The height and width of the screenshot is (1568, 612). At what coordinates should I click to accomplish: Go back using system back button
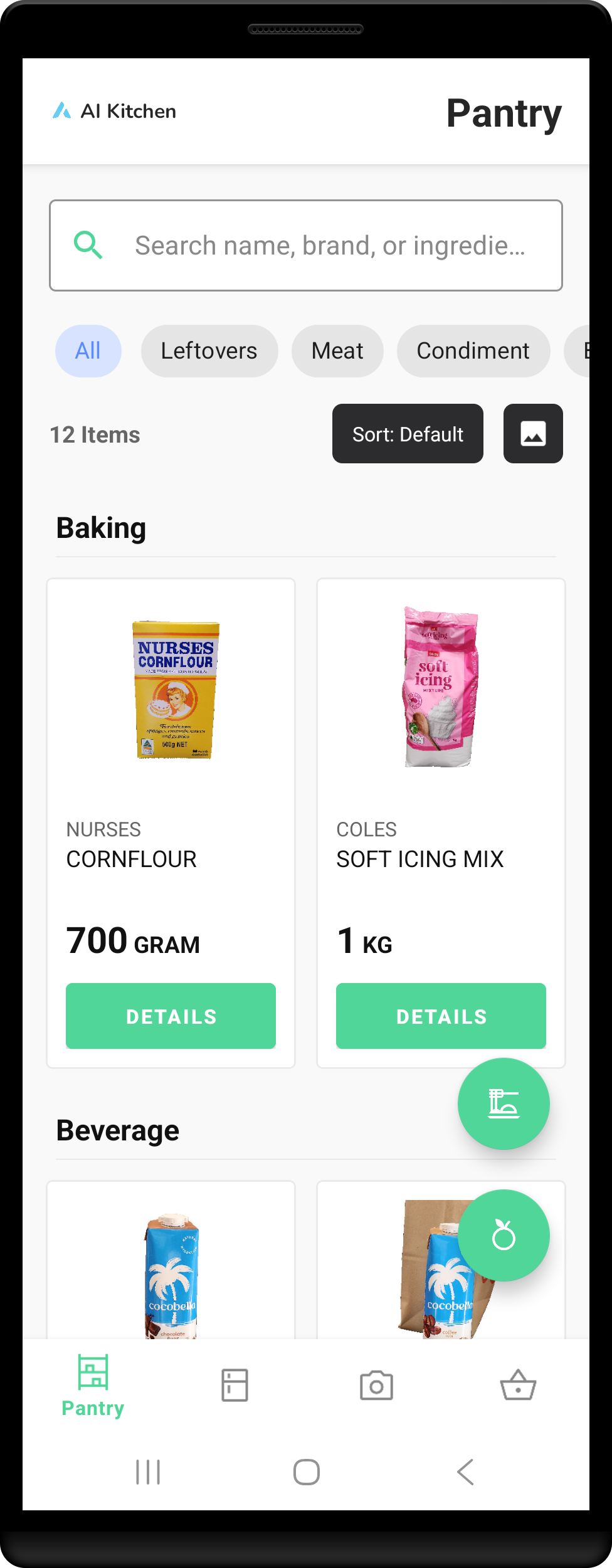coord(465,1472)
